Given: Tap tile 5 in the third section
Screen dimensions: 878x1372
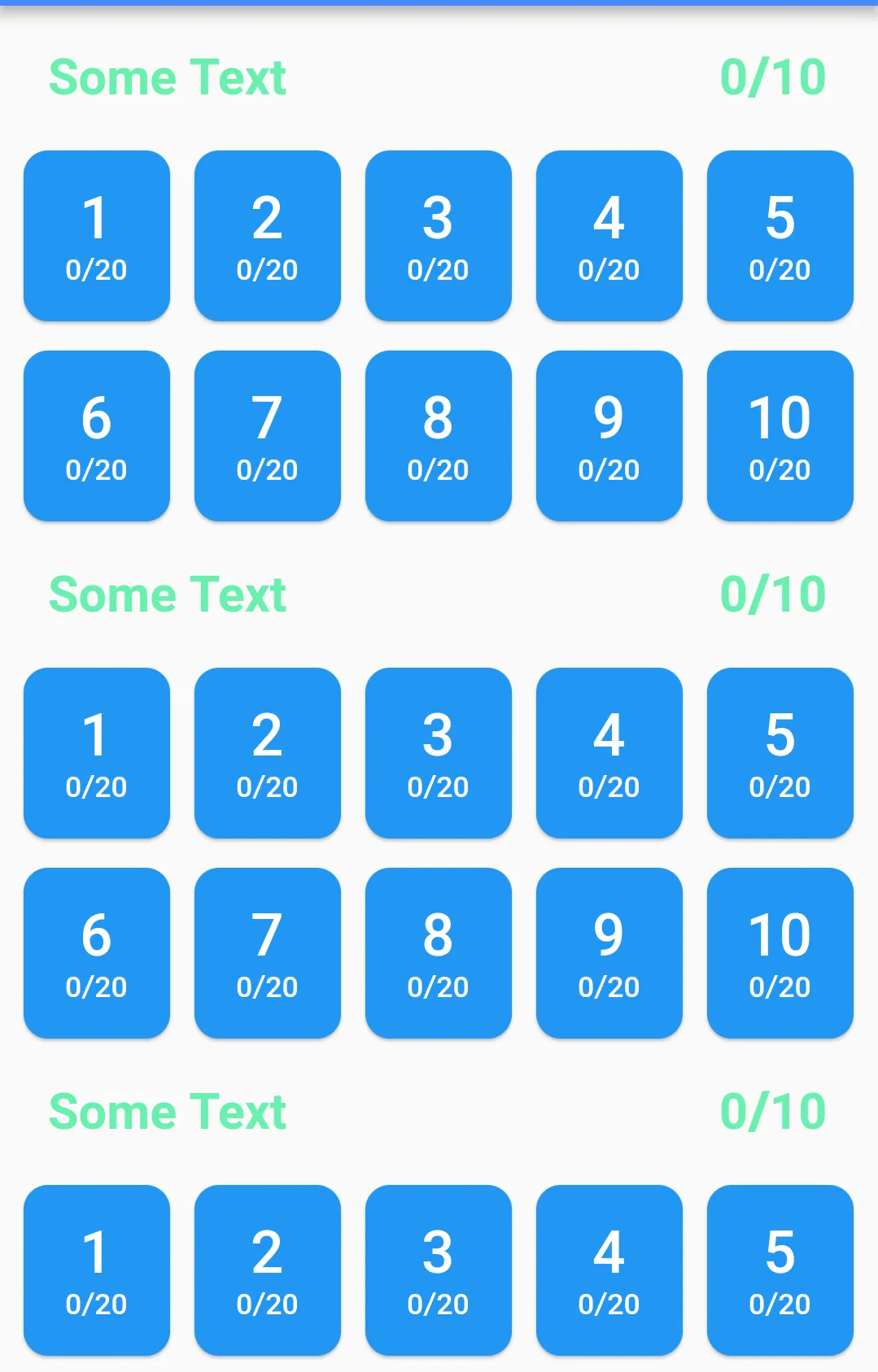Looking at the screenshot, I should (780, 1270).
